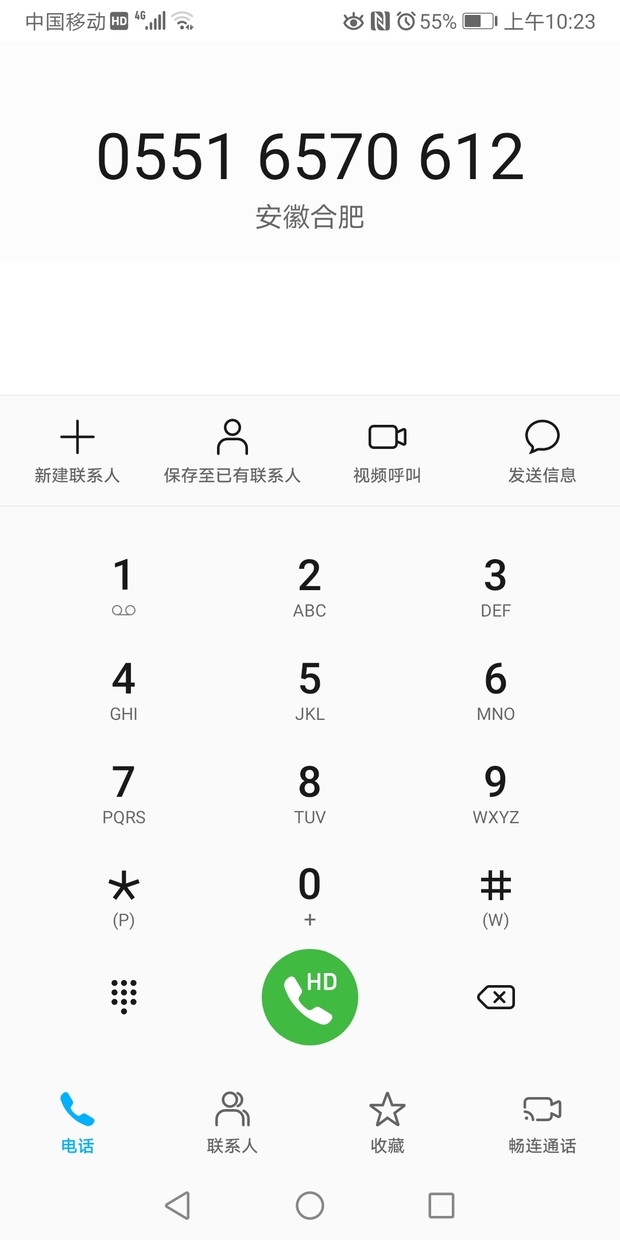Tap the 6 MNO key
The image size is (620, 1240).
point(496,691)
